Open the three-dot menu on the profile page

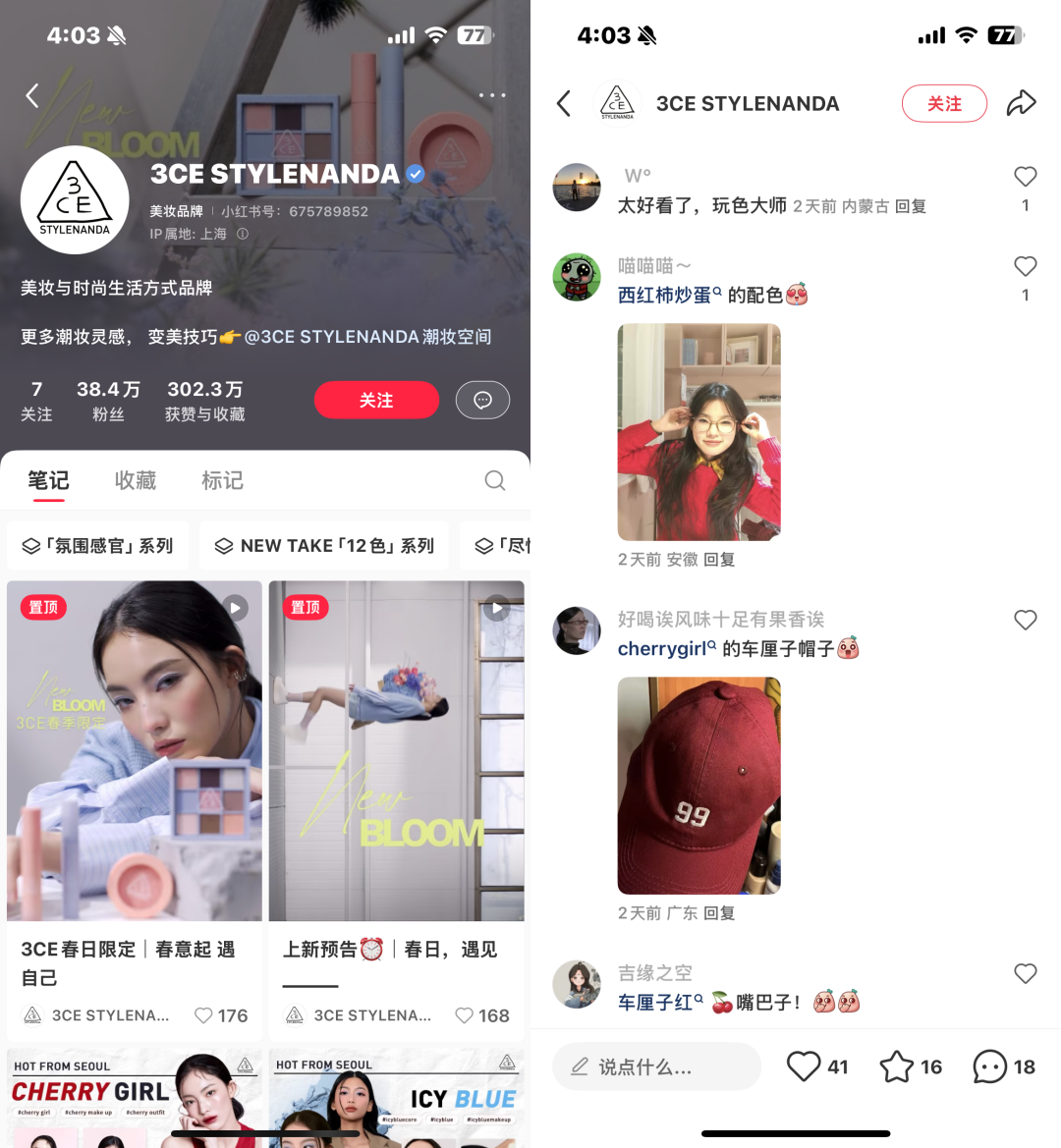tap(492, 95)
